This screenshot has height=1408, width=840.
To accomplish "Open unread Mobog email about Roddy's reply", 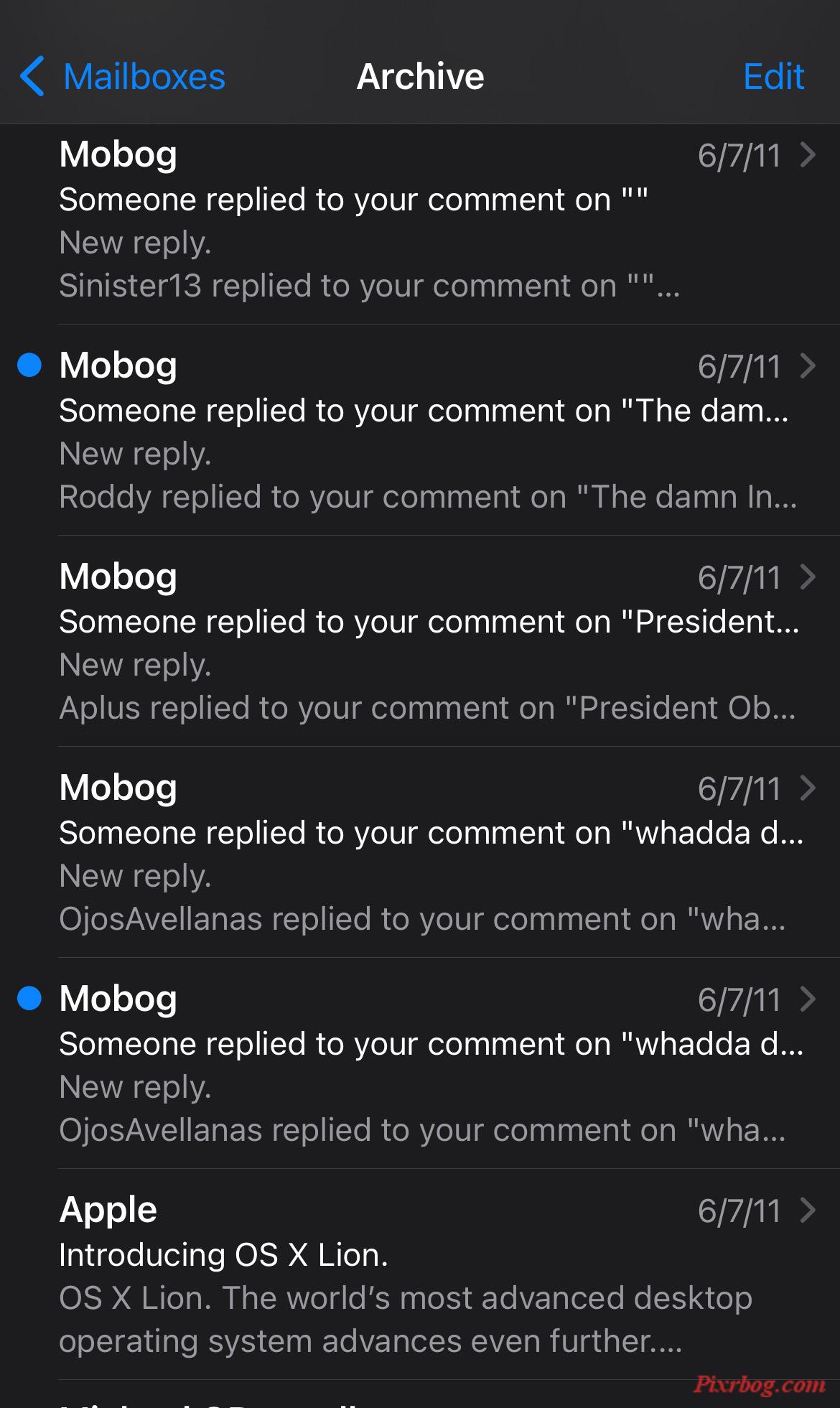I will [420, 430].
